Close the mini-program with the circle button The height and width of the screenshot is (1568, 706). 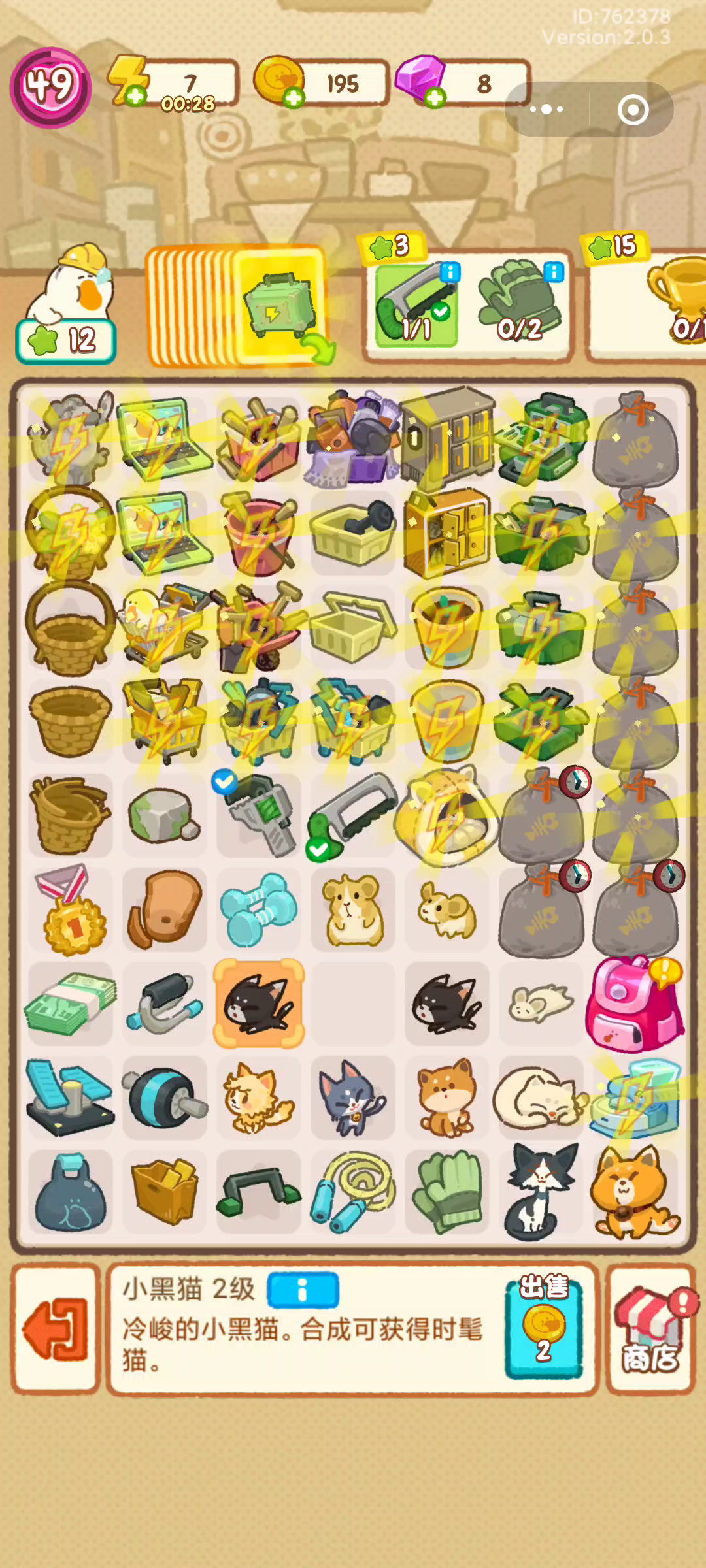coord(633,109)
